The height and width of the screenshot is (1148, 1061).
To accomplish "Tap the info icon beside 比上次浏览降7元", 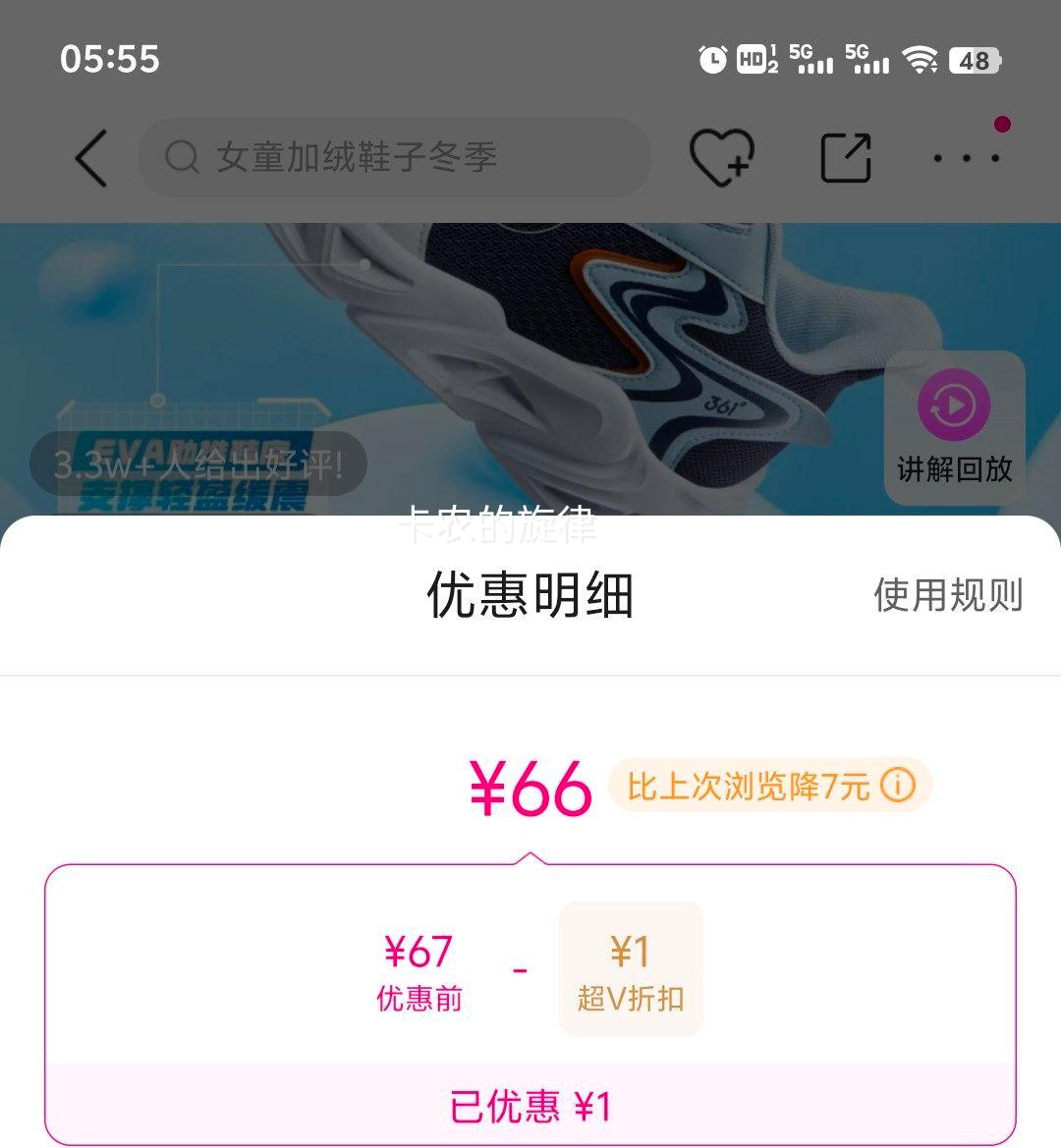I will [x=900, y=784].
